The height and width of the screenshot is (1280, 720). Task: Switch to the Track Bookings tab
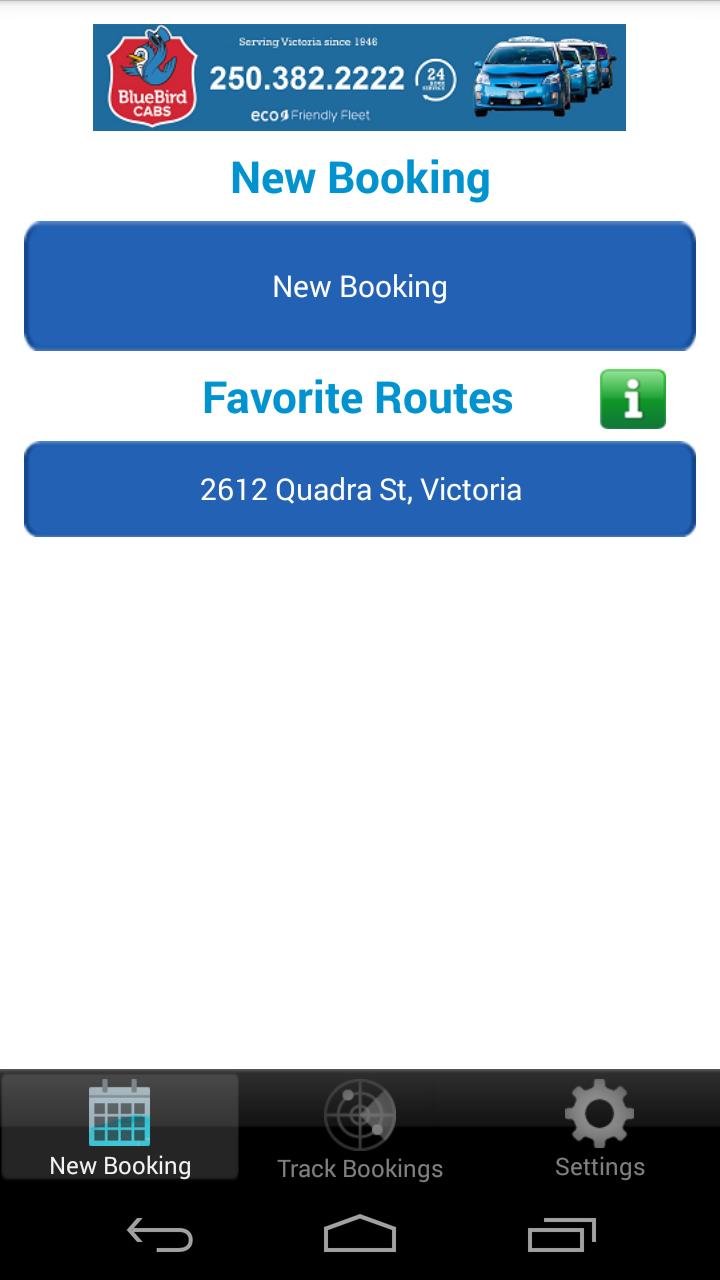tap(358, 1127)
